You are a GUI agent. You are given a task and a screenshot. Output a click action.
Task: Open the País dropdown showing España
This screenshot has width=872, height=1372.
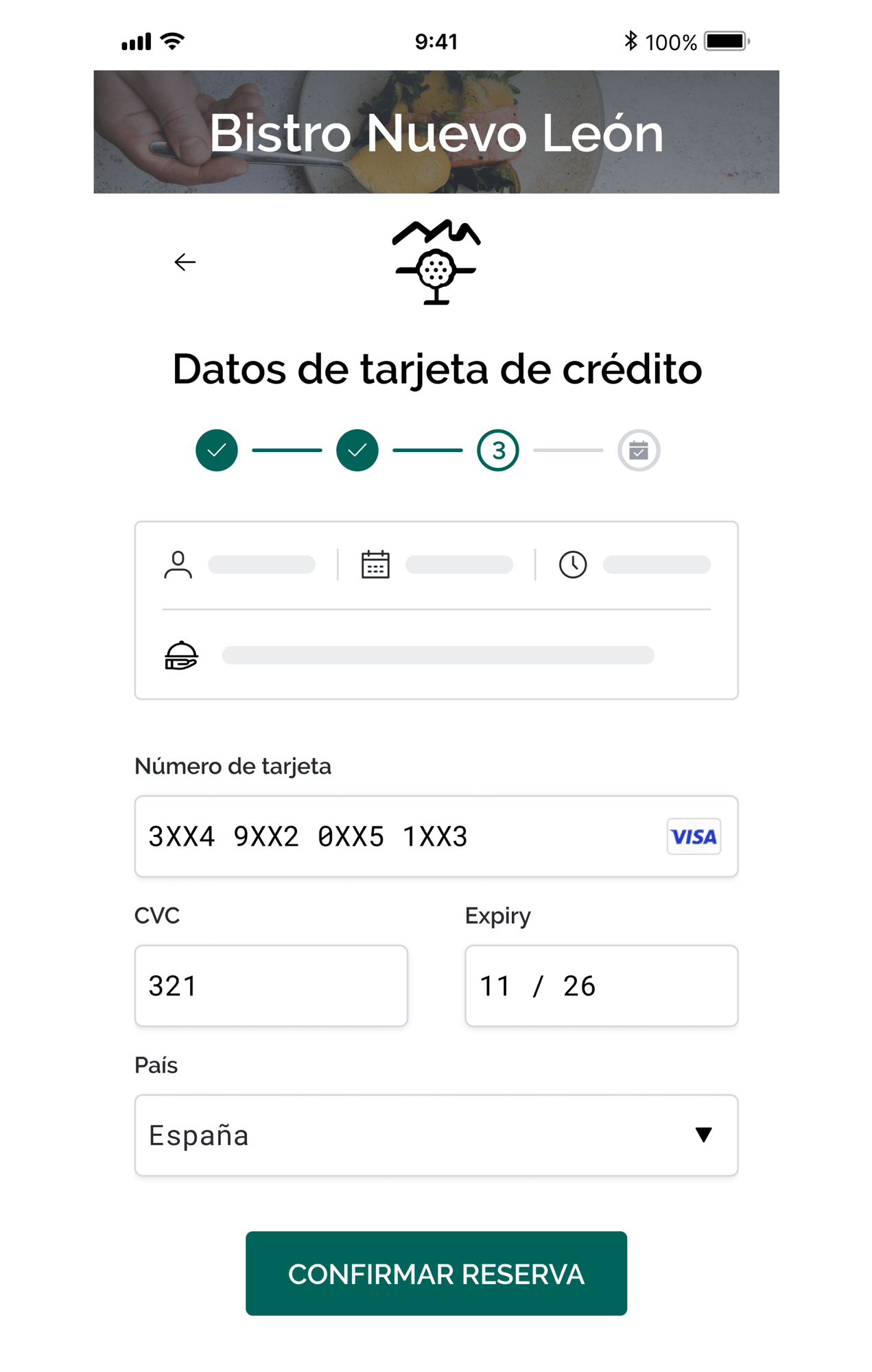pyautogui.click(x=436, y=1135)
